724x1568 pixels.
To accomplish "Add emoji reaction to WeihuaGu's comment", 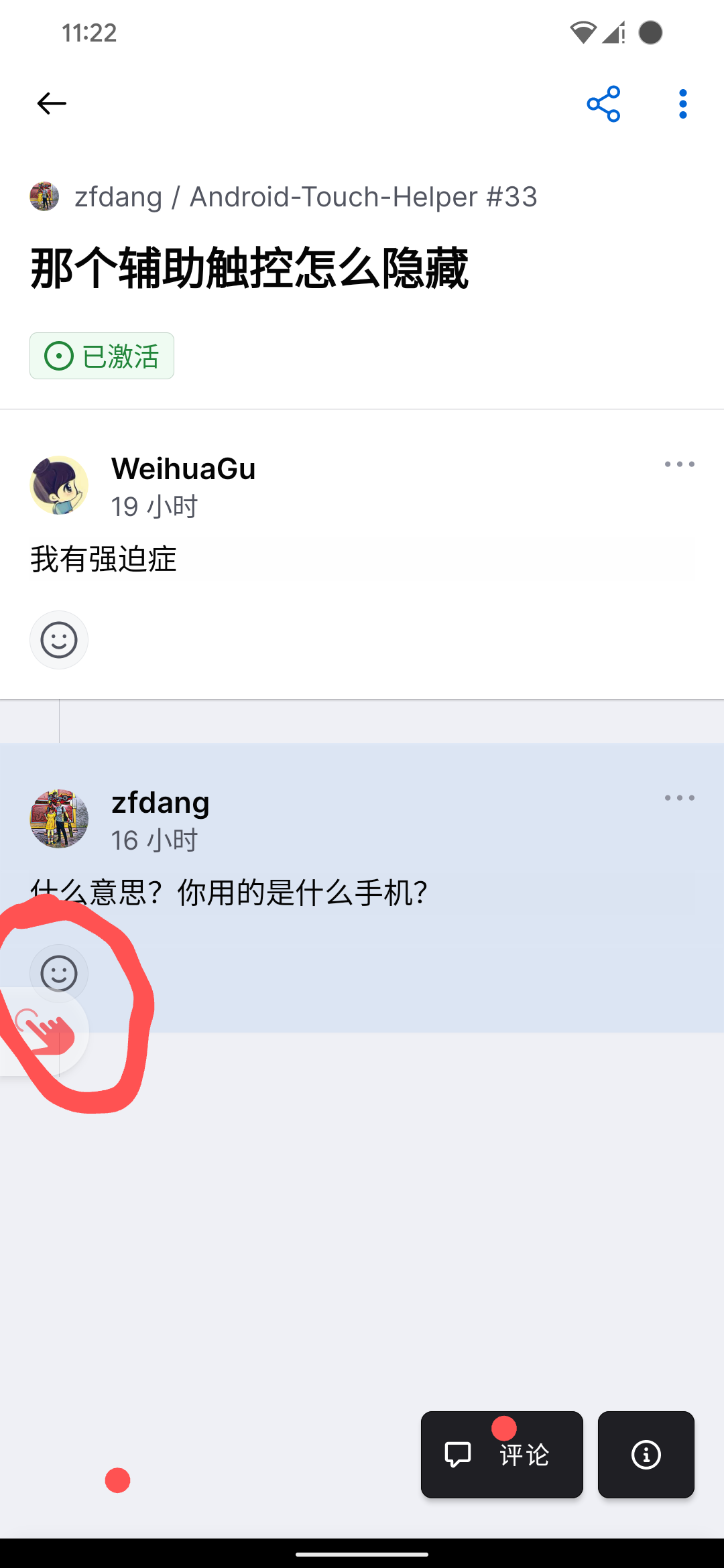I will [x=58, y=639].
